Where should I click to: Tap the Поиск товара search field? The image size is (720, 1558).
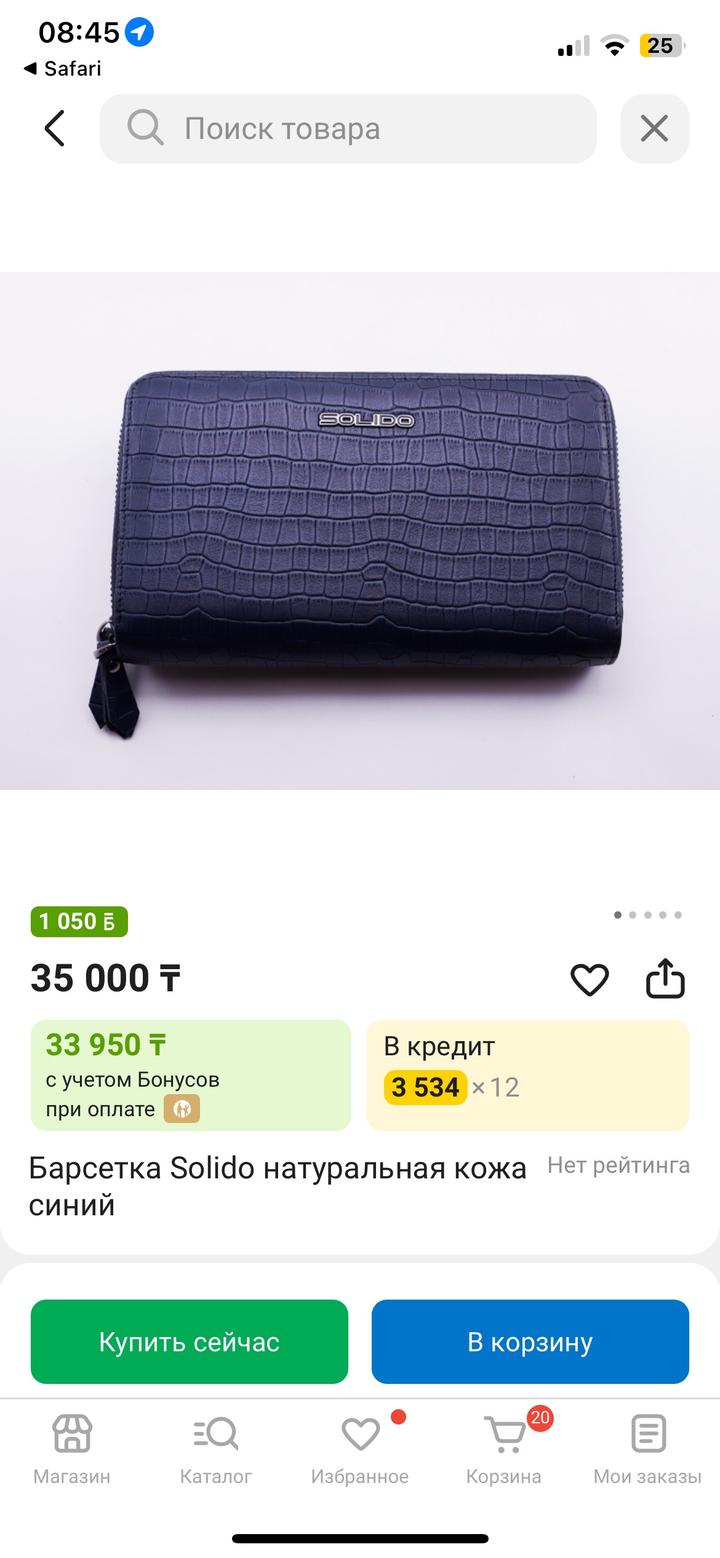pos(348,129)
